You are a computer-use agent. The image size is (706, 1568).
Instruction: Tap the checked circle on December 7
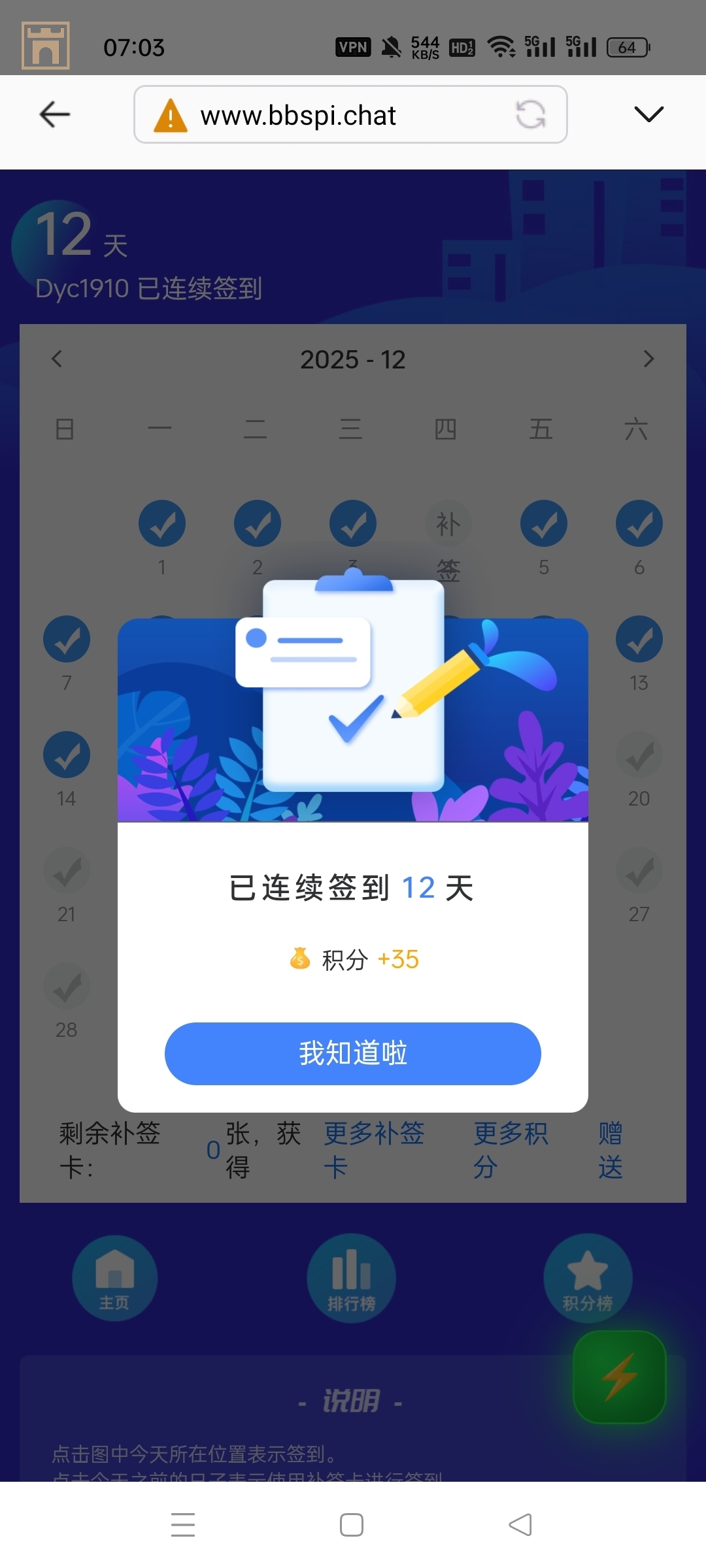click(66, 639)
